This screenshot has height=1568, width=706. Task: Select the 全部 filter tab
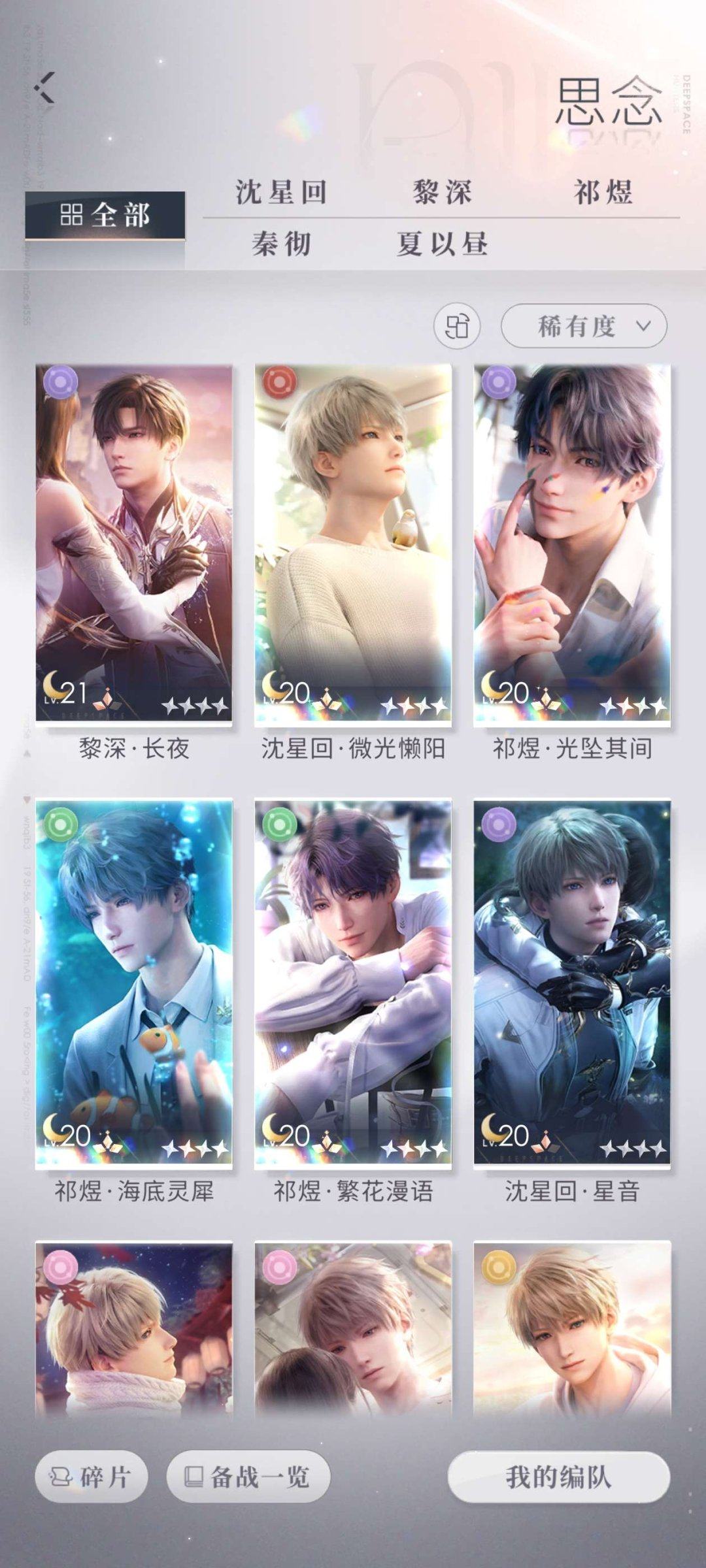105,215
